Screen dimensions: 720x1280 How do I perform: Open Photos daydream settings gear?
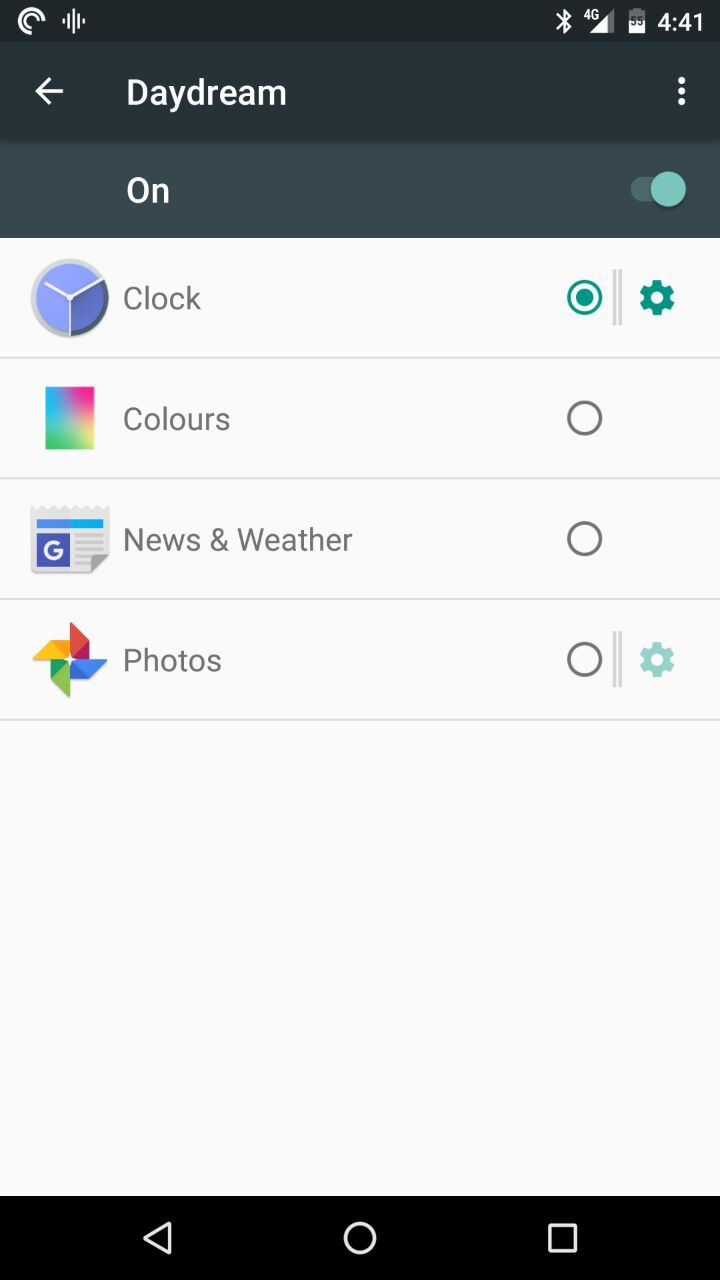coord(657,660)
